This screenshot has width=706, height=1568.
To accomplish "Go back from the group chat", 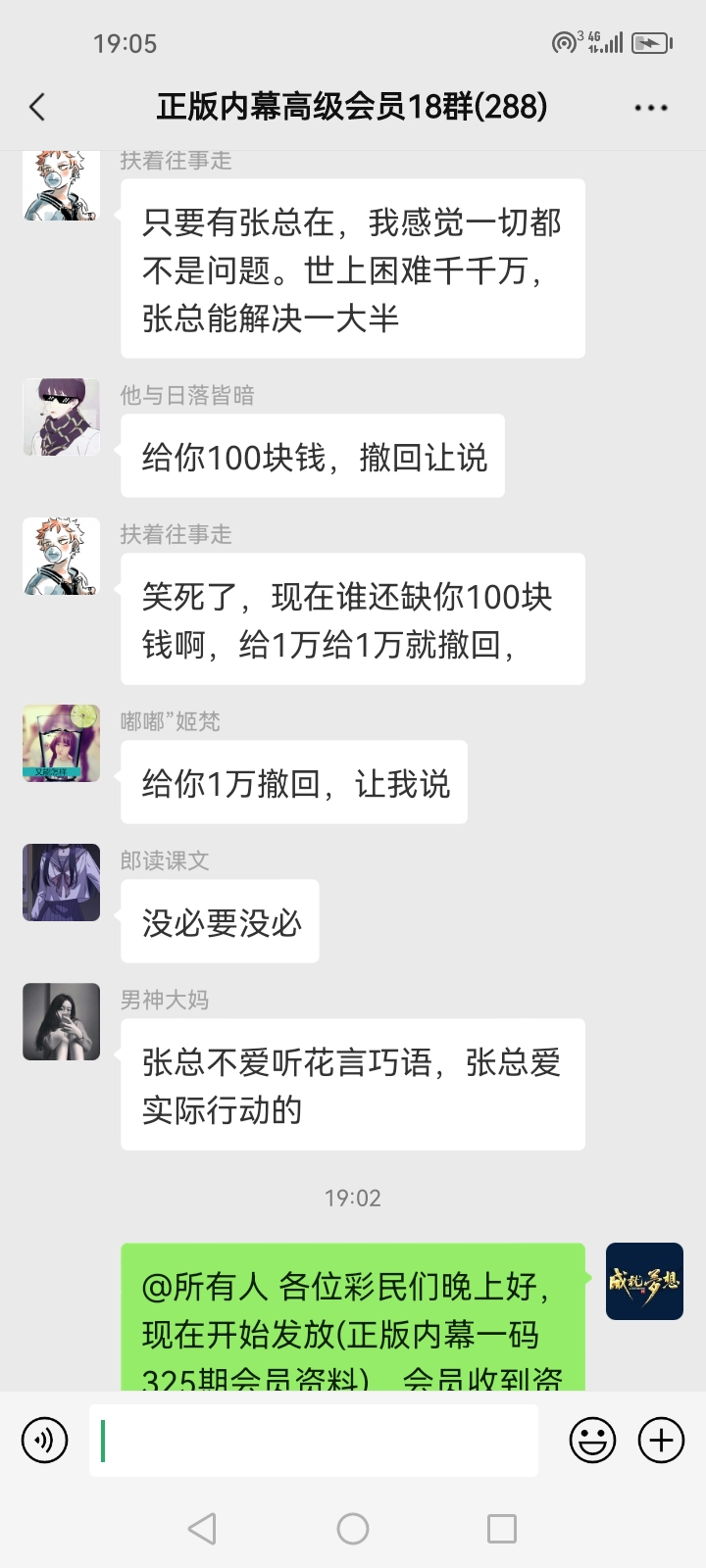I will coord(37,107).
